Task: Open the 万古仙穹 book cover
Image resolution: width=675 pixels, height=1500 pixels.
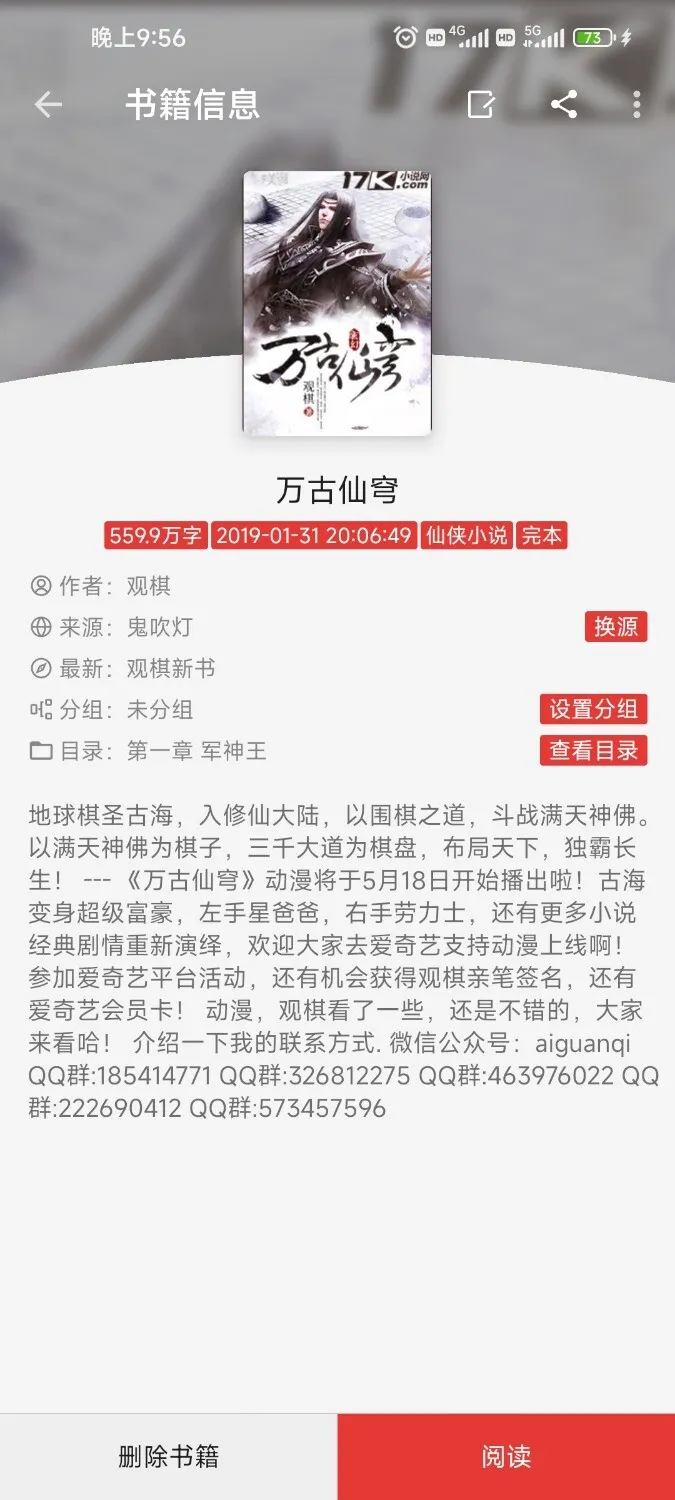Action: pyautogui.click(x=337, y=303)
